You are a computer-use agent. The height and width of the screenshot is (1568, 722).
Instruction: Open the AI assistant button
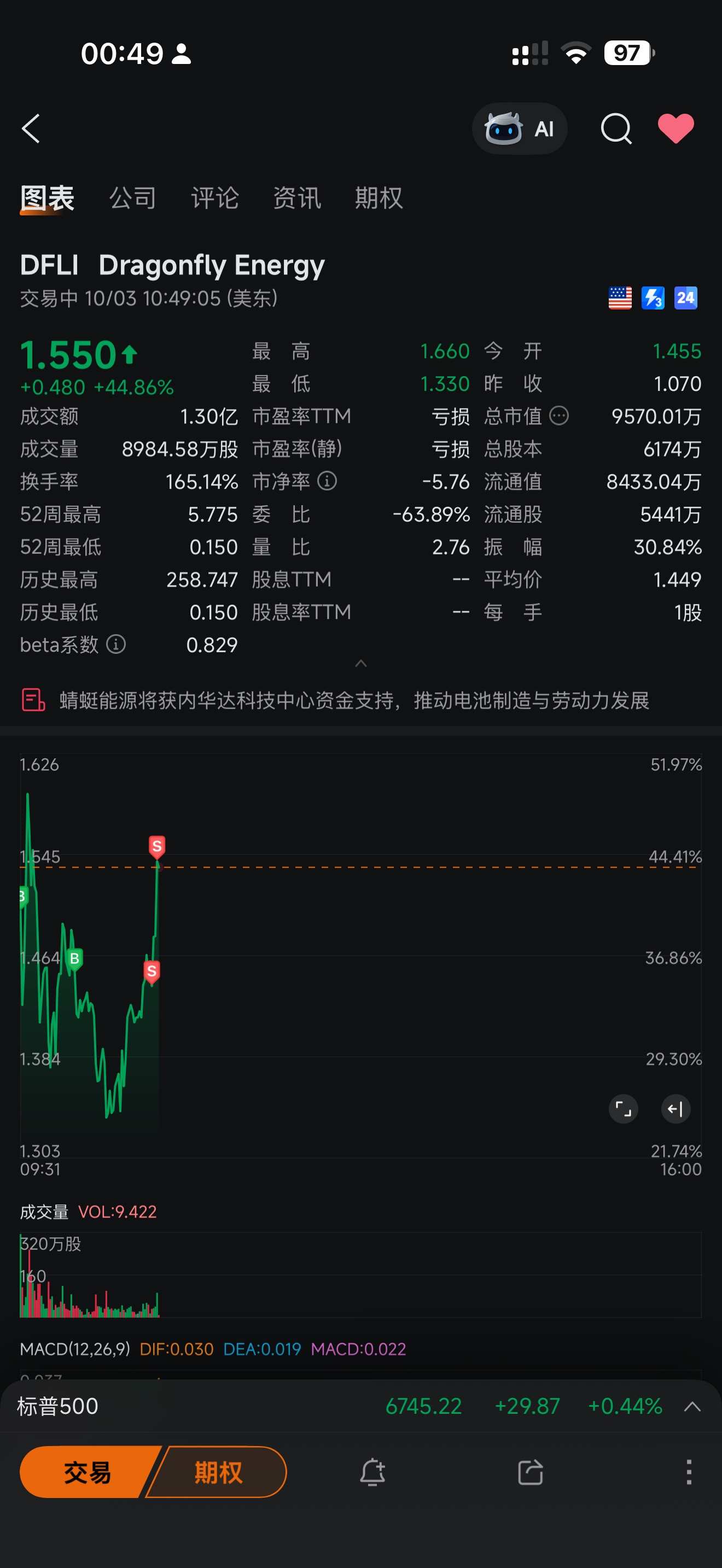pos(519,128)
